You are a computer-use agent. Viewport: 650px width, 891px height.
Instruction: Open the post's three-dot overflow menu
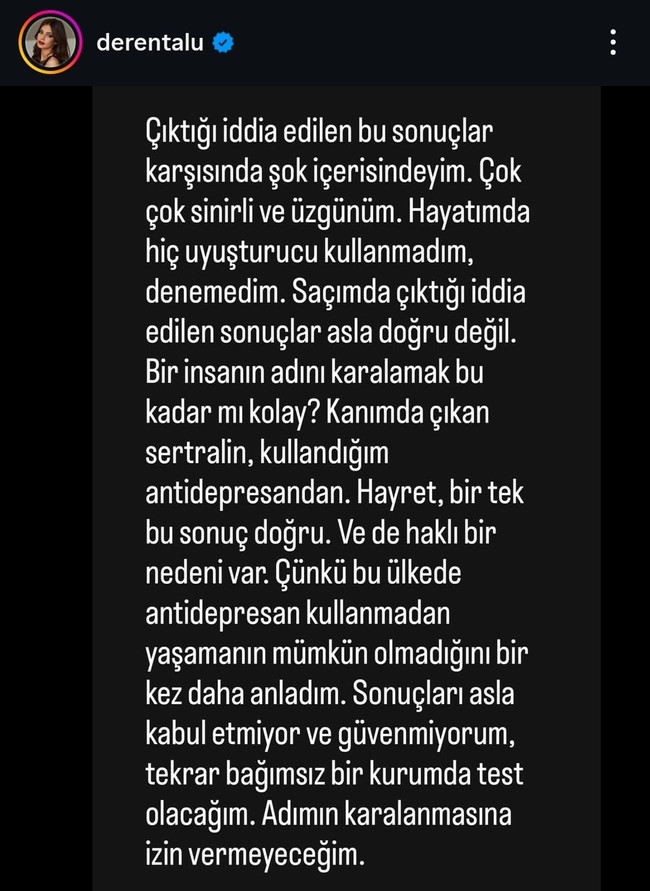pos(612,42)
